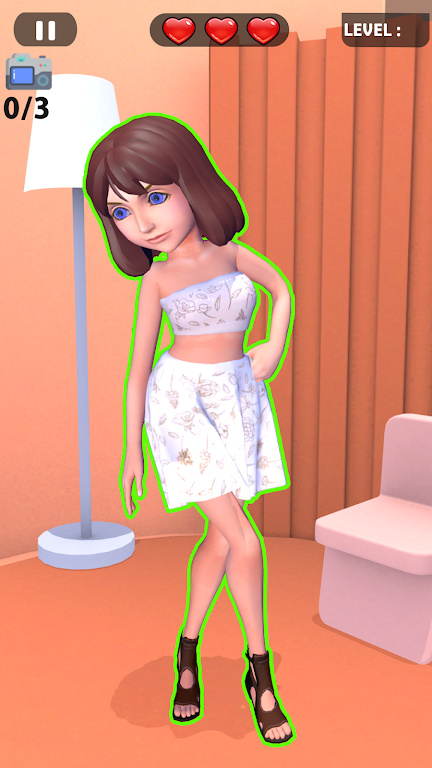Pause the game

(45, 29)
